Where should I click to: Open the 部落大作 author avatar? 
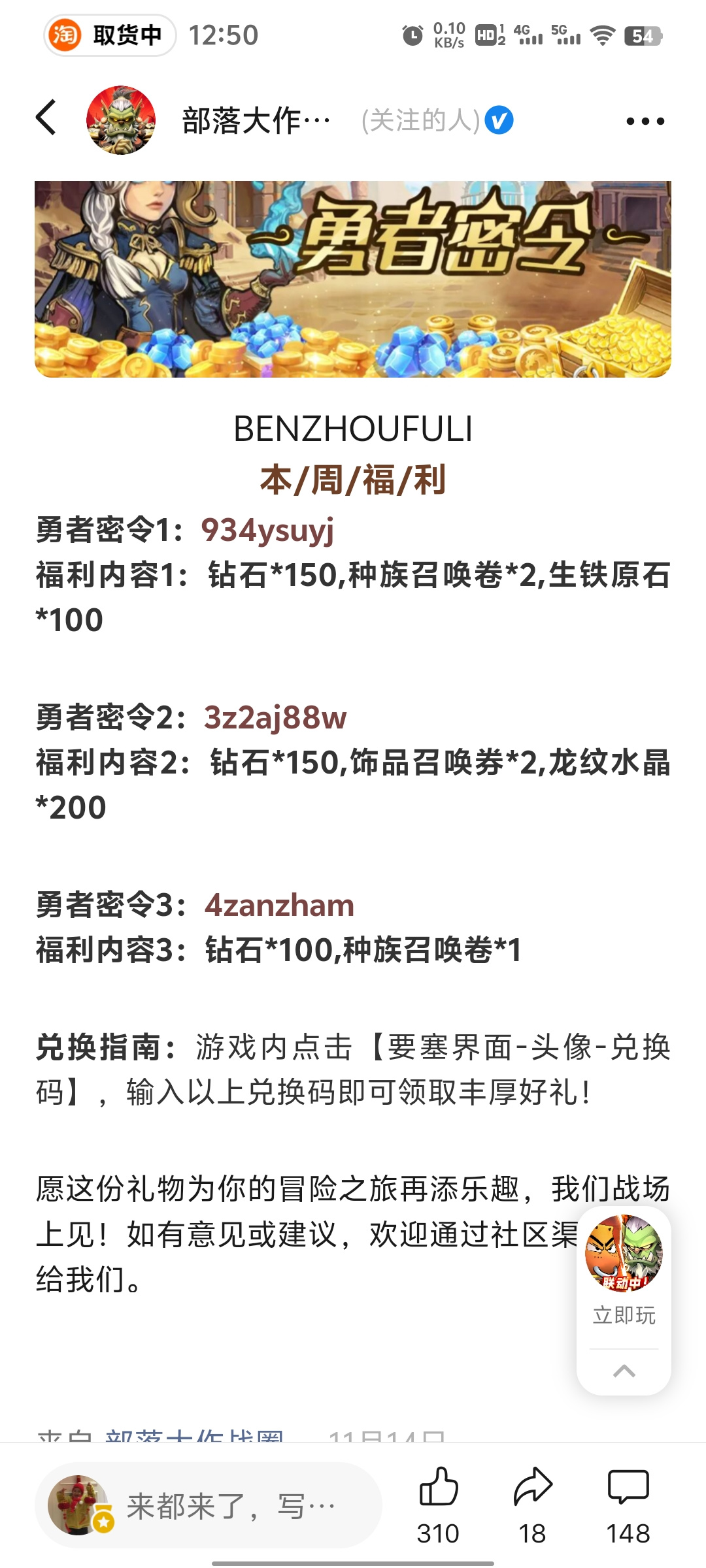[x=121, y=120]
